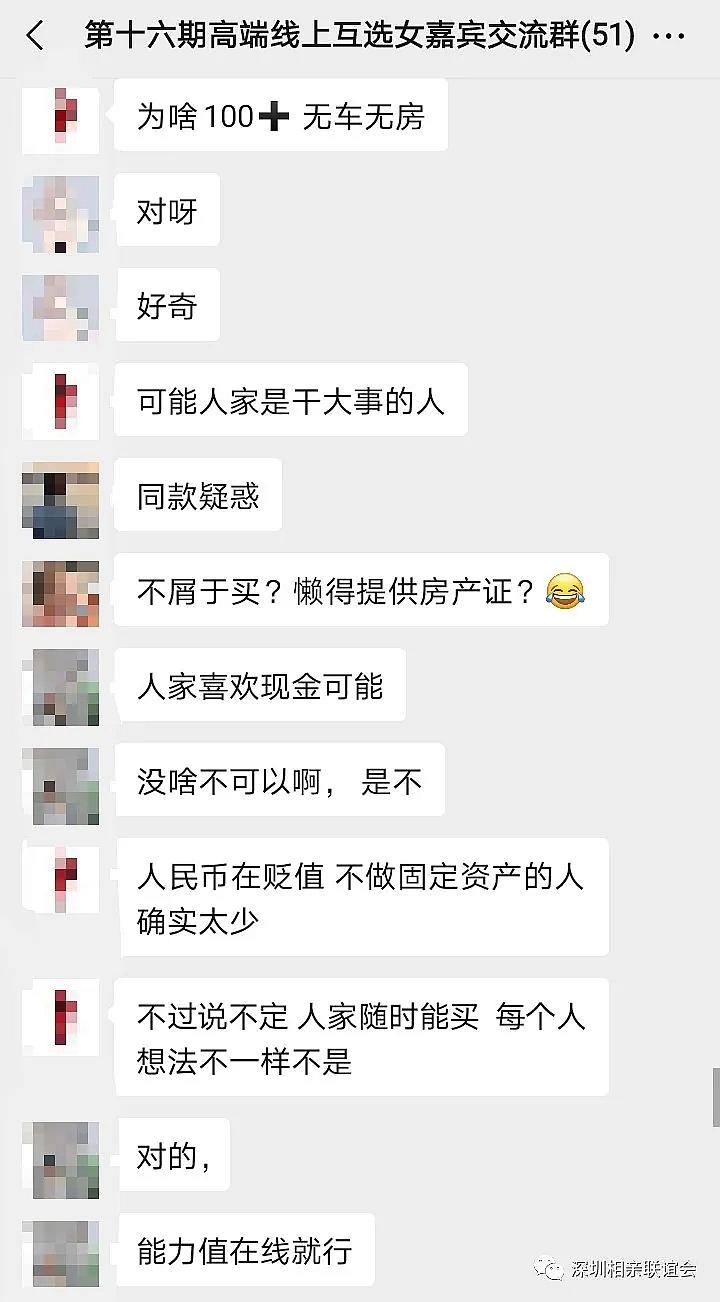View profile of sender saying 对呀
Viewport: 720px width, 1302px height.
pyautogui.click(x=60, y=214)
